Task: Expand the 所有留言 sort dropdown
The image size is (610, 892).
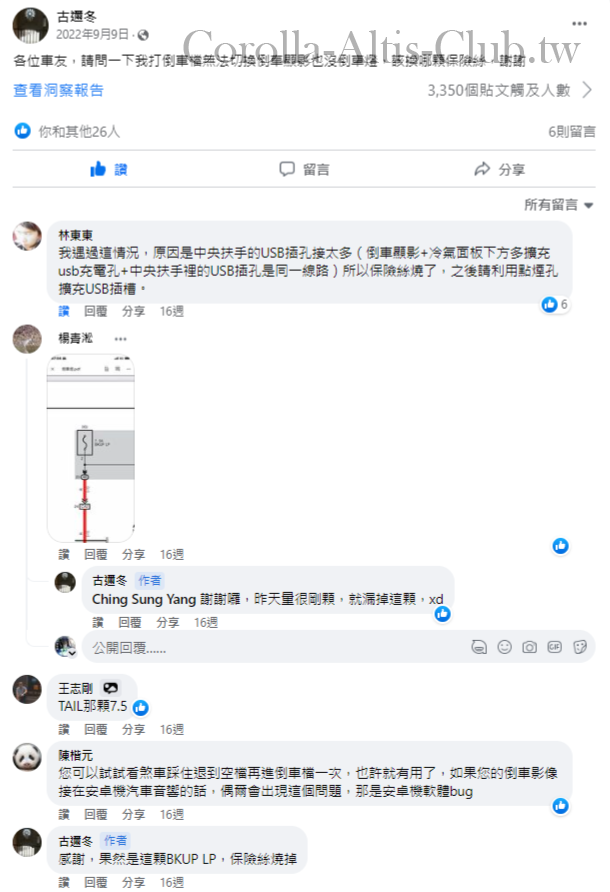Action: click(559, 205)
